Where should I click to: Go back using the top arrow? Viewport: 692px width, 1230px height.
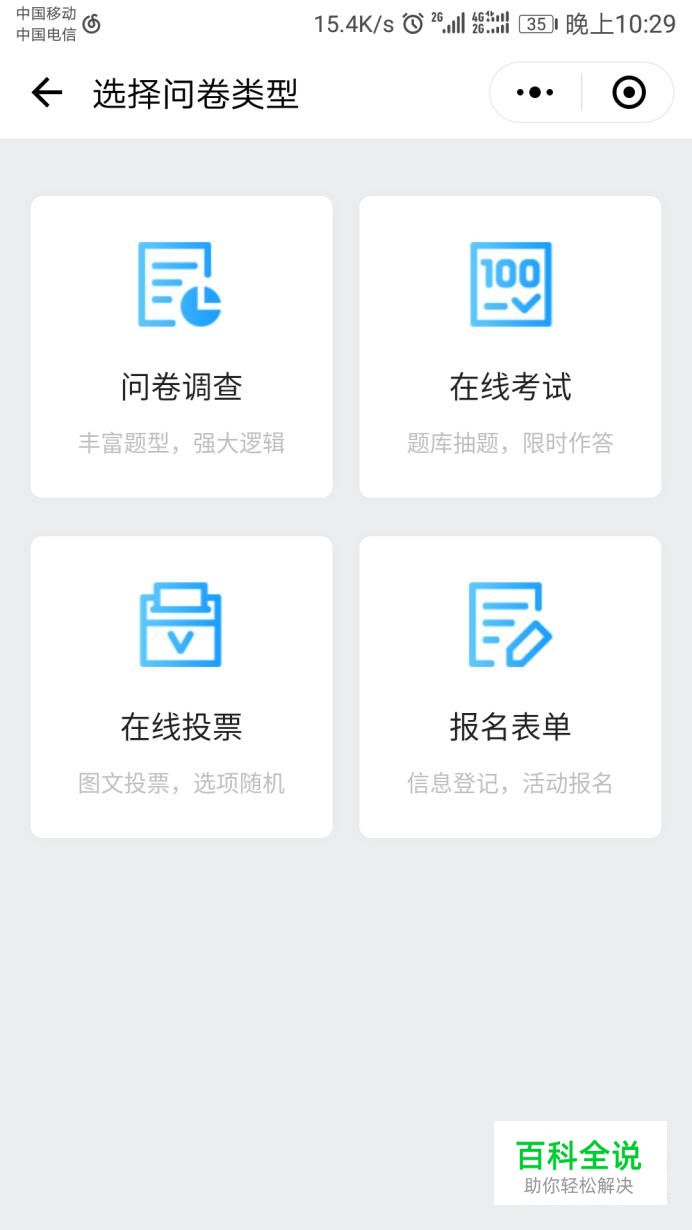47,93
